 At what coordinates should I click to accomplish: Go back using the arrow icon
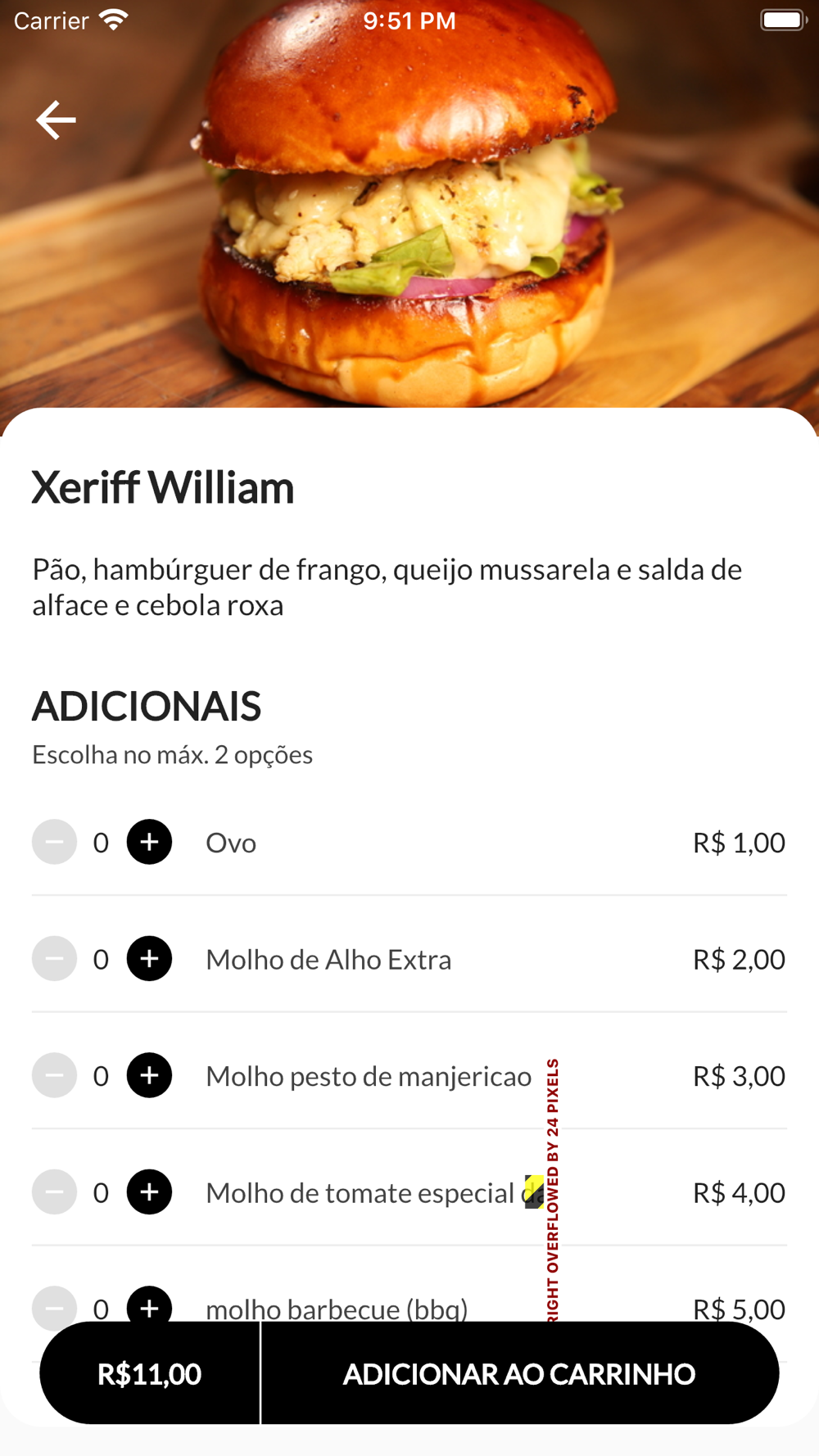56,120
